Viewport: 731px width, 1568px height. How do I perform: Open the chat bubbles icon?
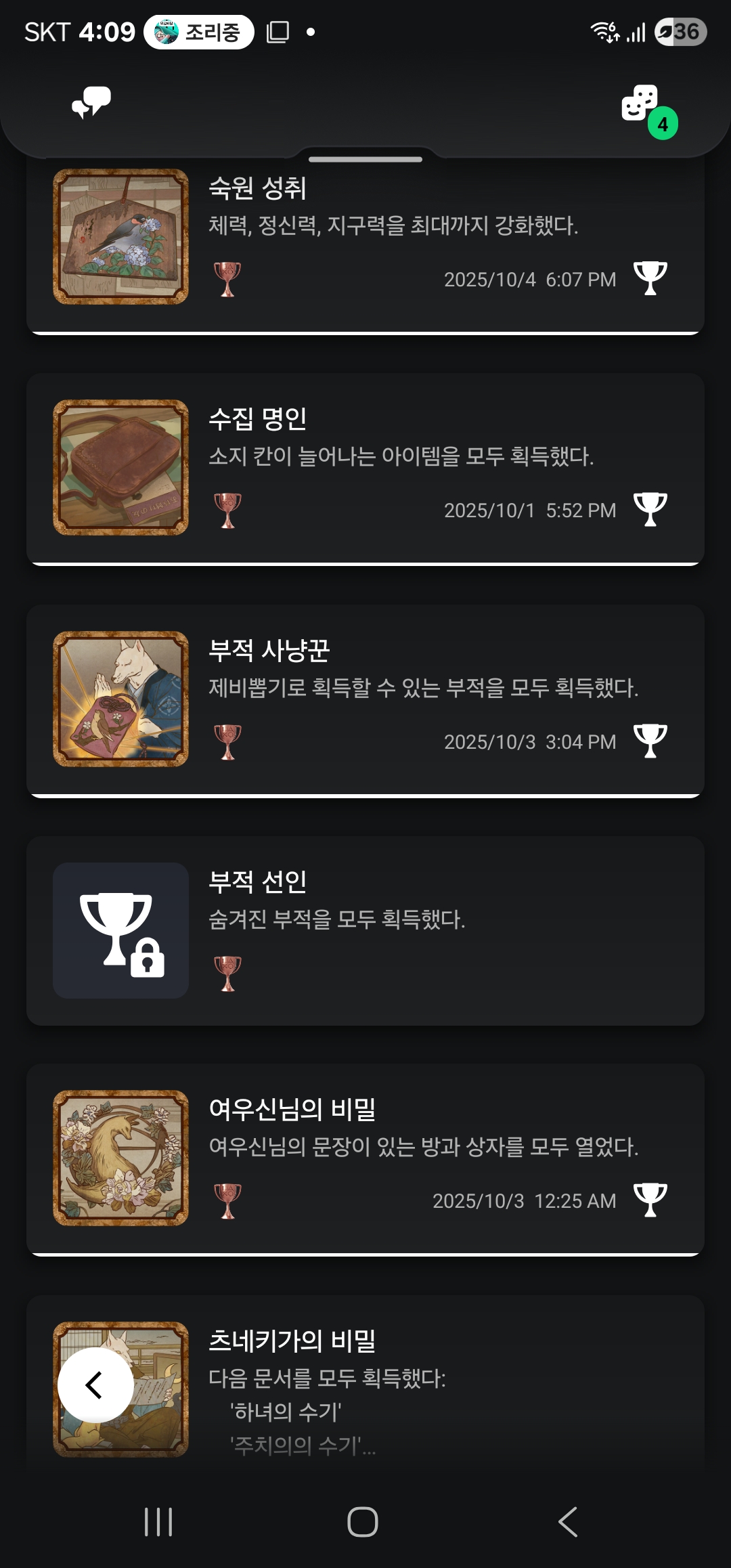91,103
